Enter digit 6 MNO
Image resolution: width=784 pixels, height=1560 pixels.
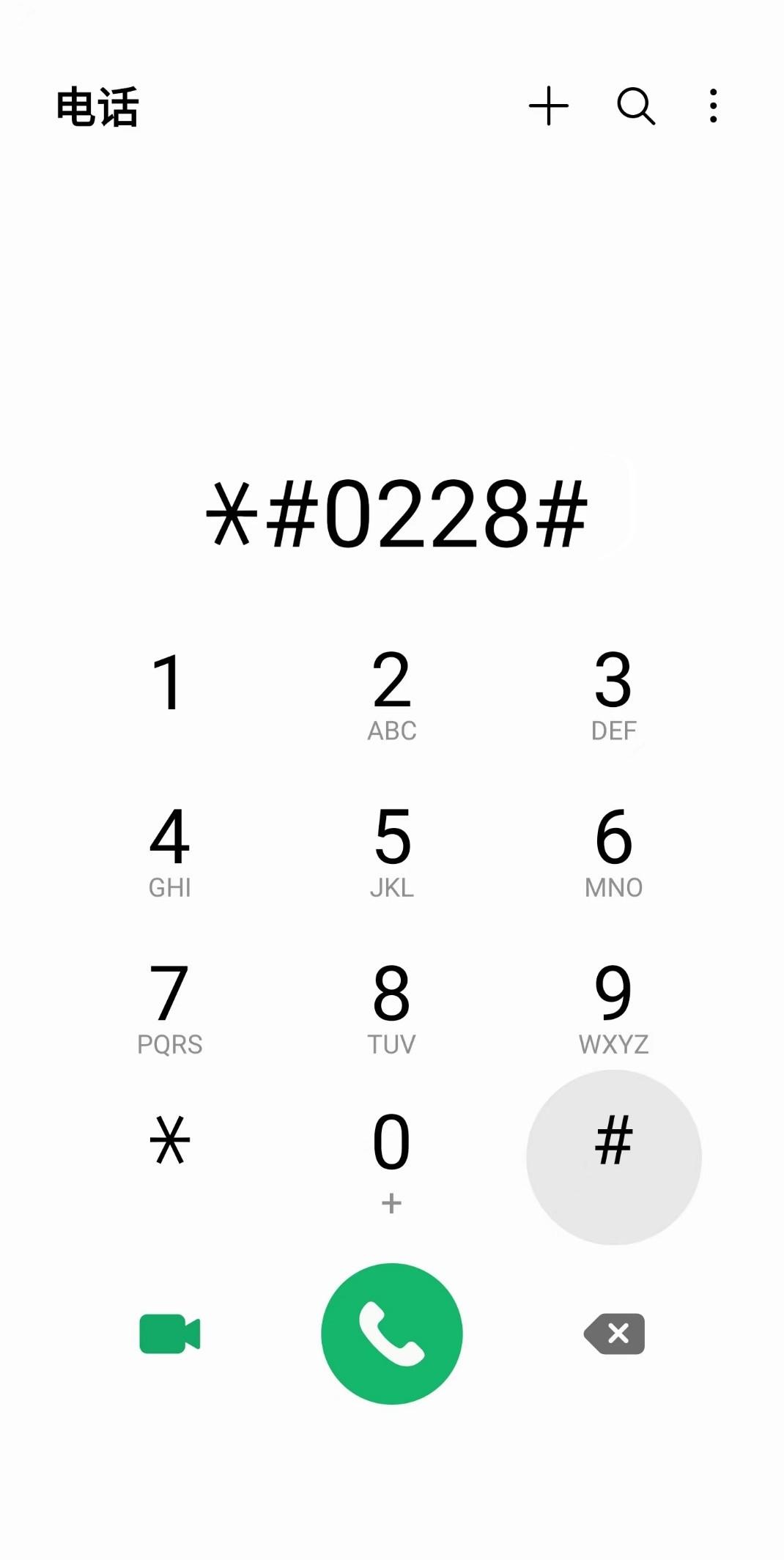(x=614, y=850)
